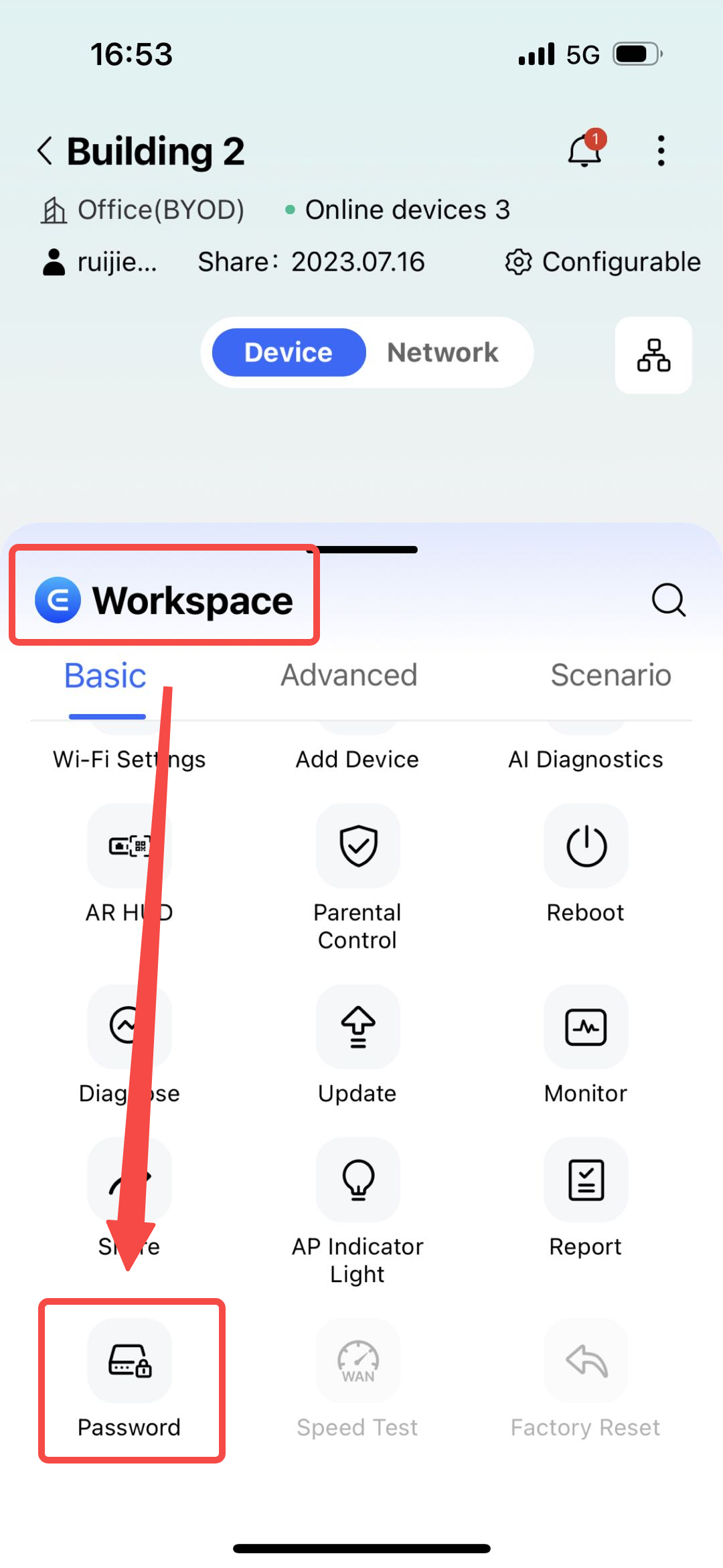Tap the Reboot option

[x=586, y=847]
